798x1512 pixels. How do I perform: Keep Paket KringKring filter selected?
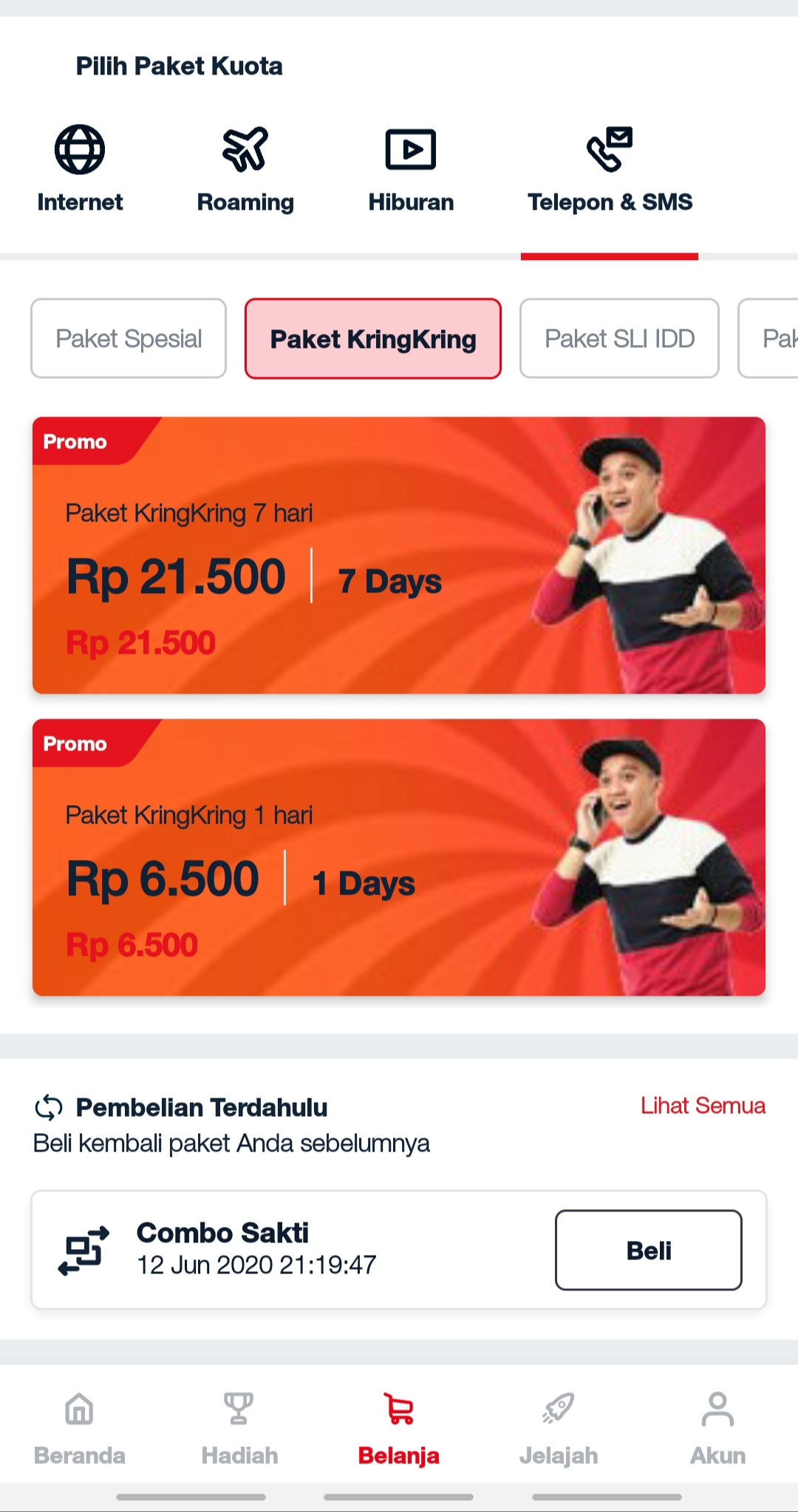click(x=373, y=338)
